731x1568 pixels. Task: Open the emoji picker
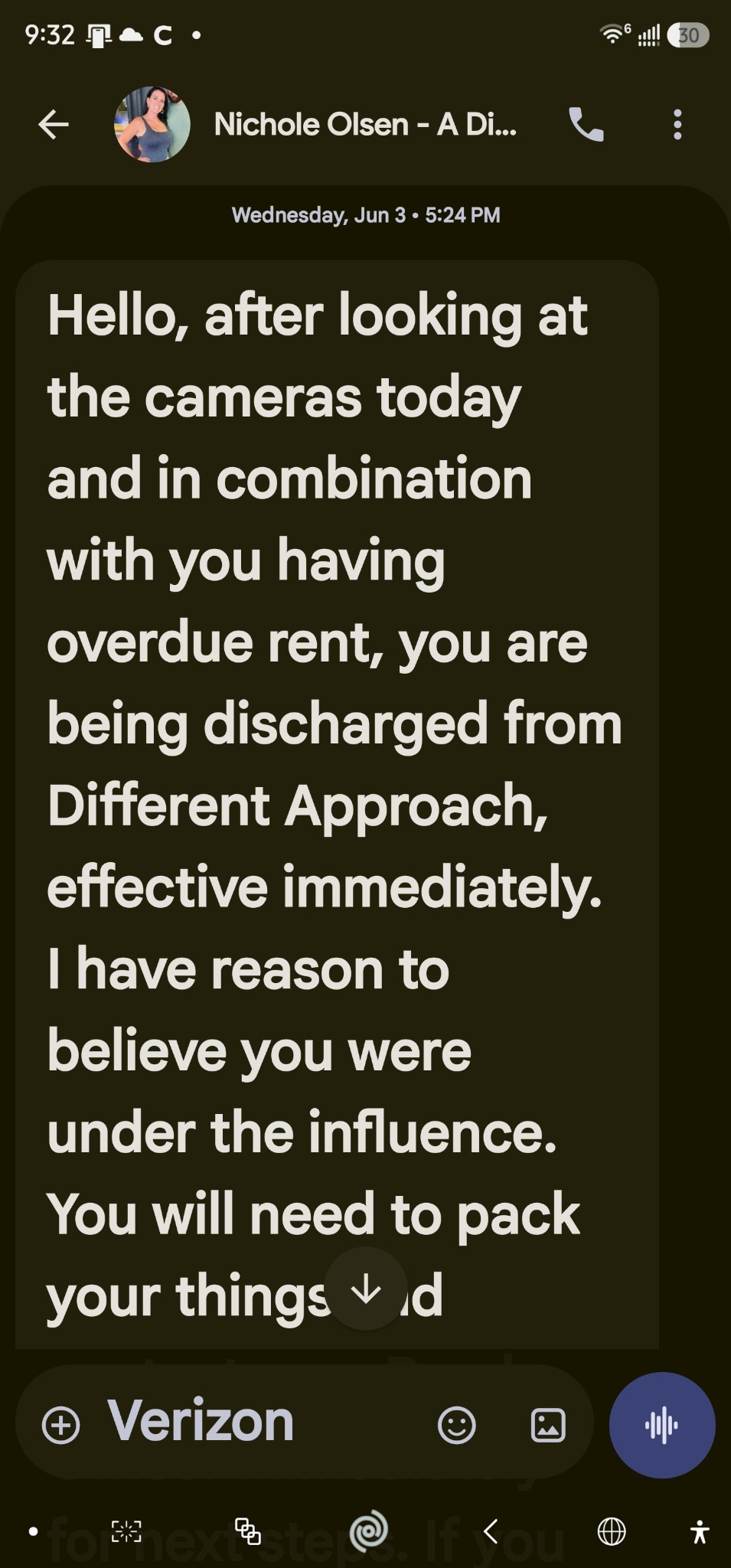(x=457, y=1425)
